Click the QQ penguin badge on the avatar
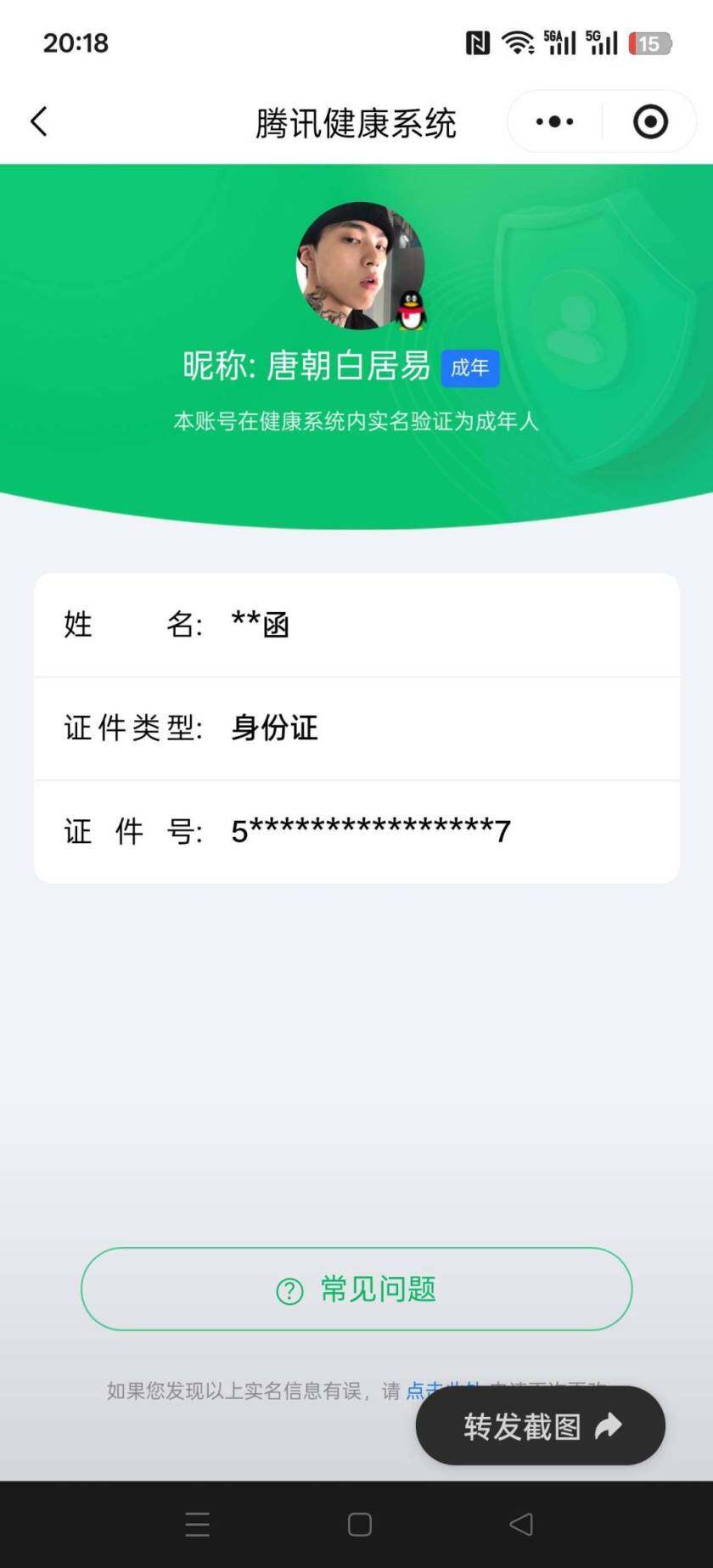 click(410, 312)
